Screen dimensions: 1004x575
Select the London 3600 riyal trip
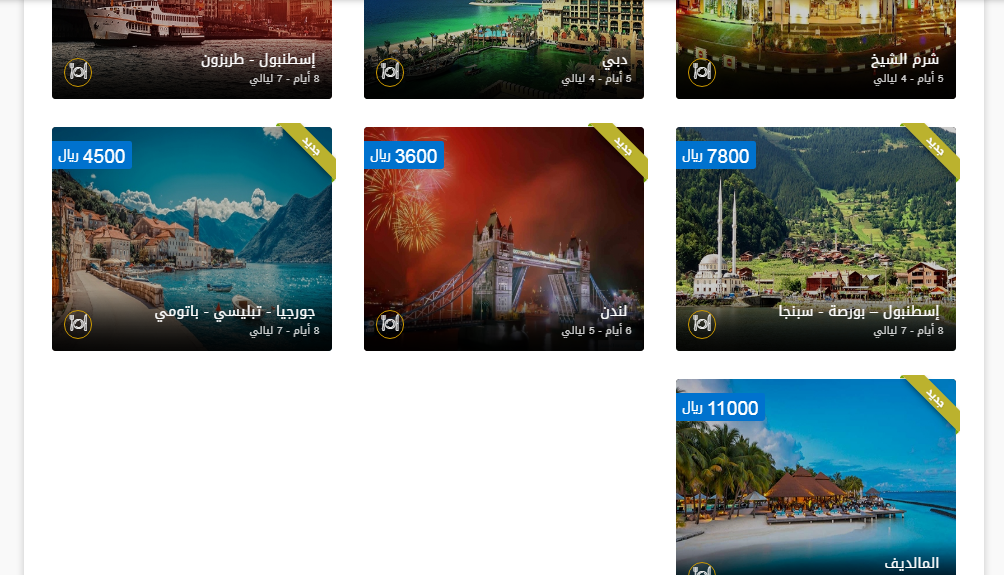point(503,240)
